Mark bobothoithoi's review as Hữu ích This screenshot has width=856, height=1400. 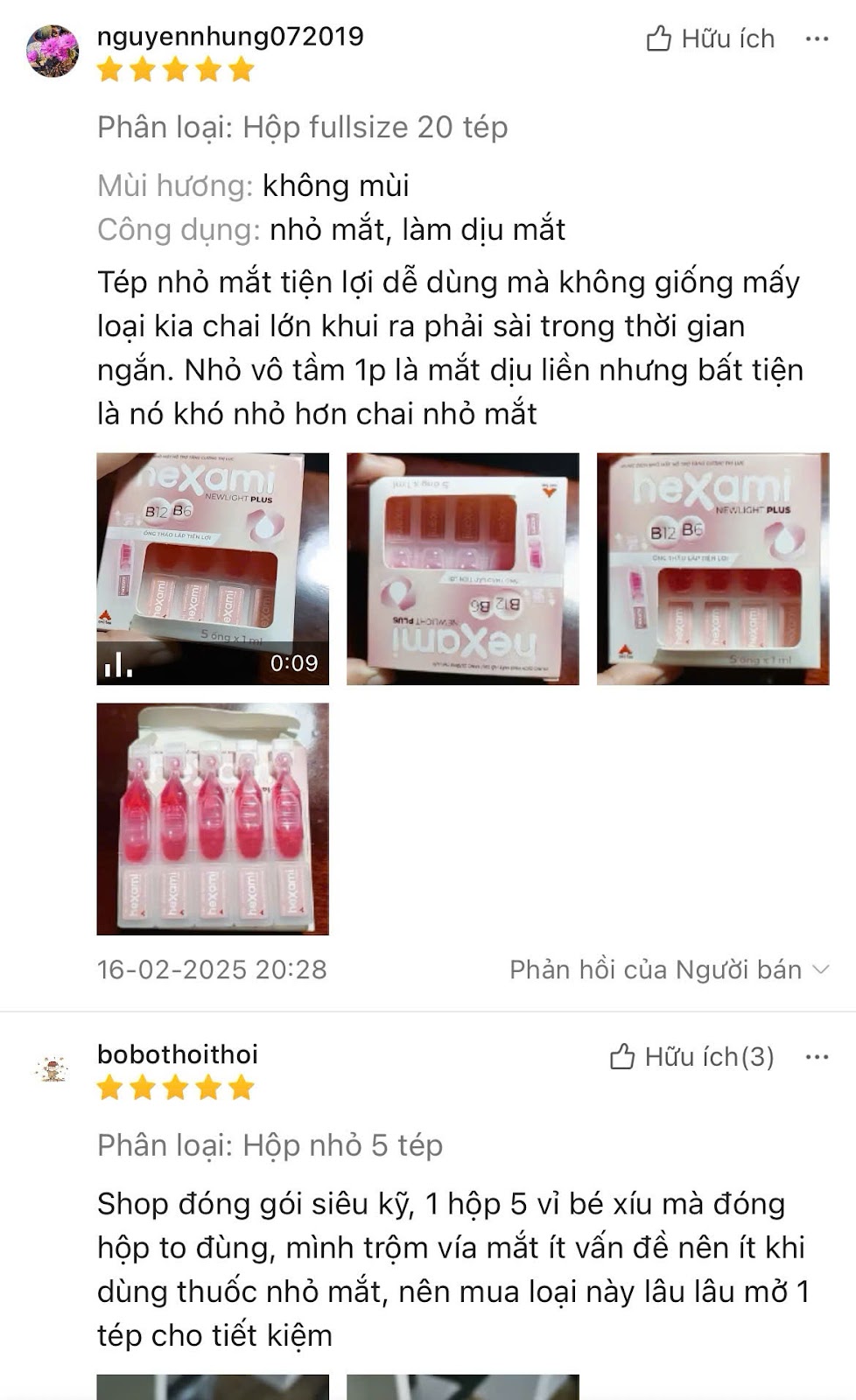pyautogui.click(x=691, y=1057)
